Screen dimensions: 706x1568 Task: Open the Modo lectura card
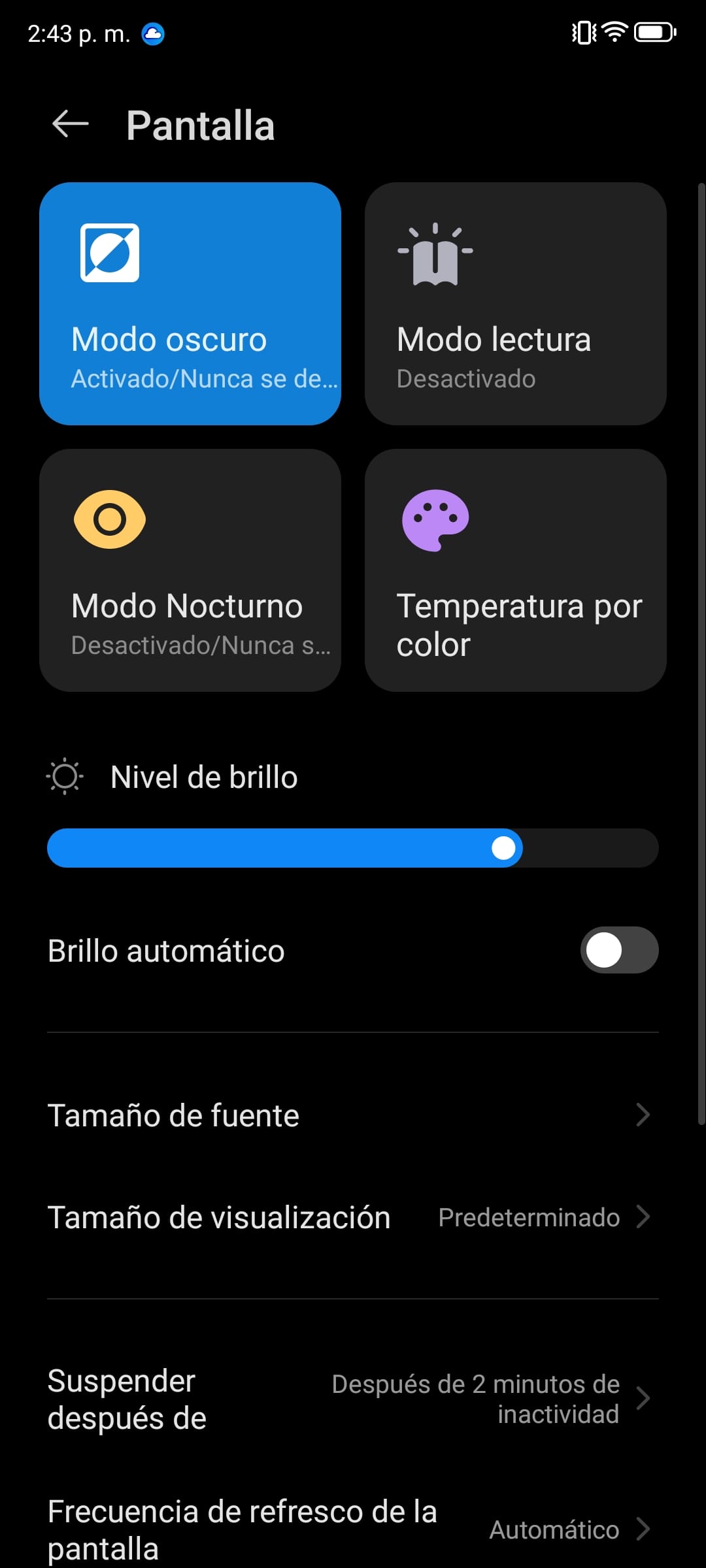click(x=515, y=304)
